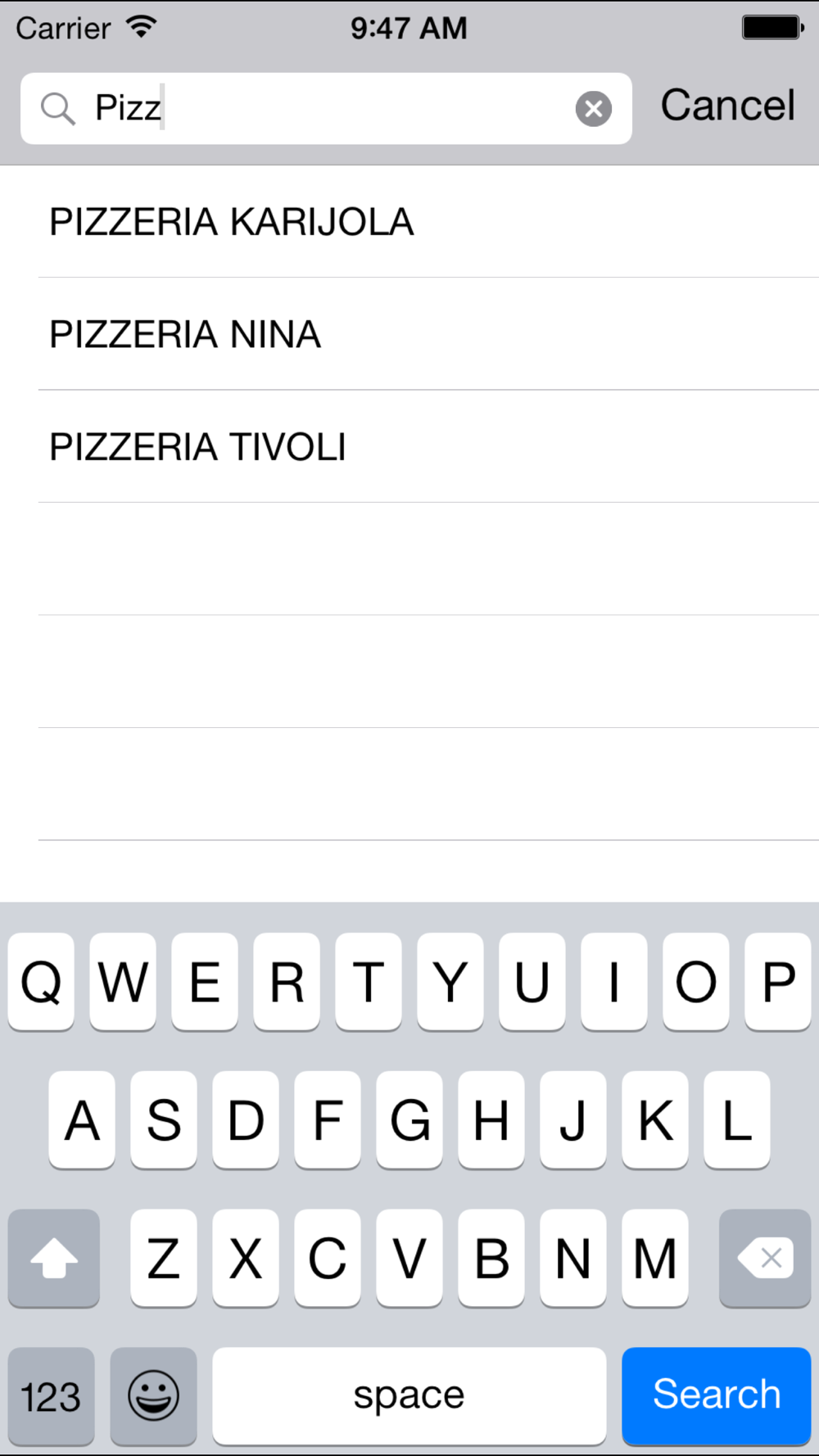Open the emoji keyboard
Viewport: 819px width, 1456px height.
(x=153, y=1395)
